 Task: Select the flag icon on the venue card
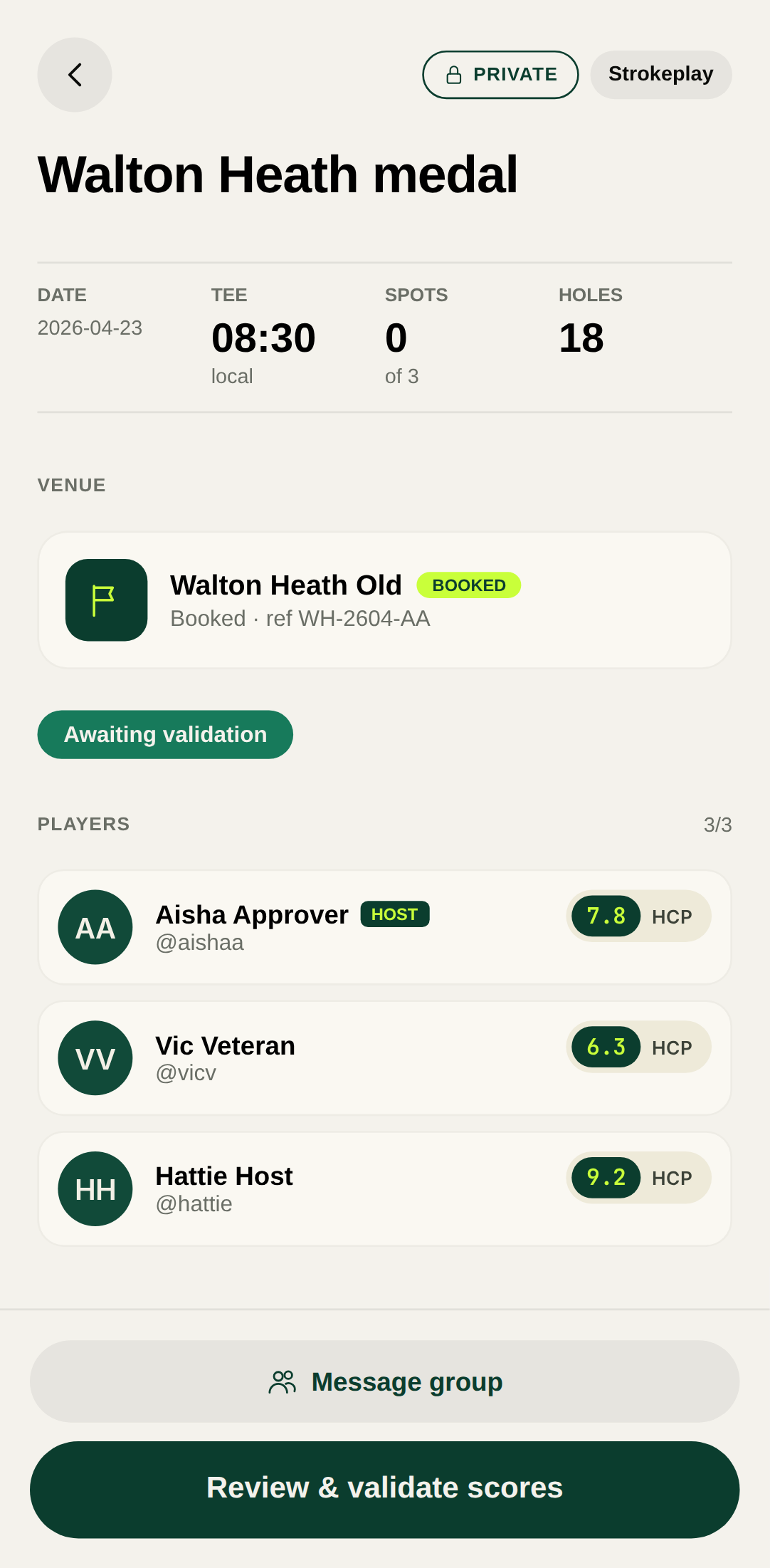pyautogui.click(x=105, y=600)
